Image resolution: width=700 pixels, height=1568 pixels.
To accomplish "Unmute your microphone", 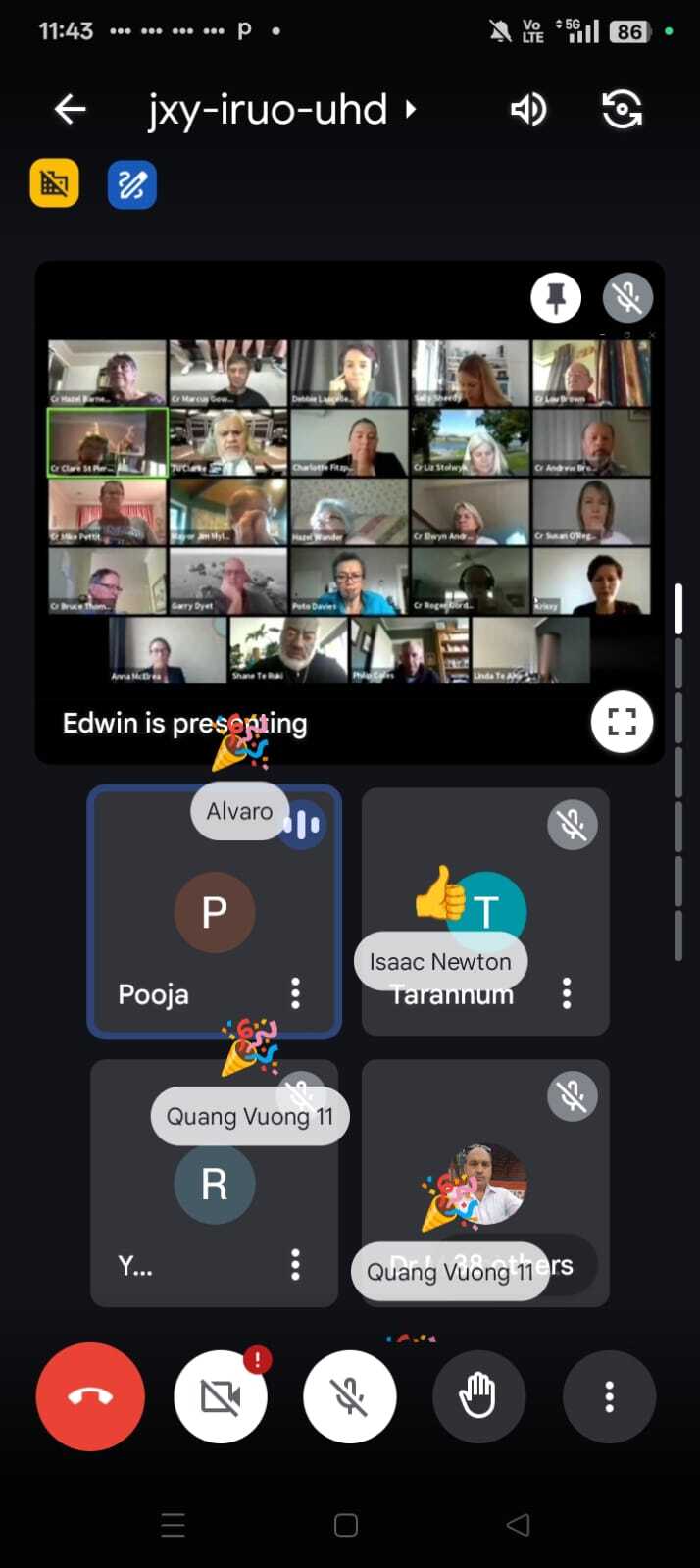I will click(350, 1396).
